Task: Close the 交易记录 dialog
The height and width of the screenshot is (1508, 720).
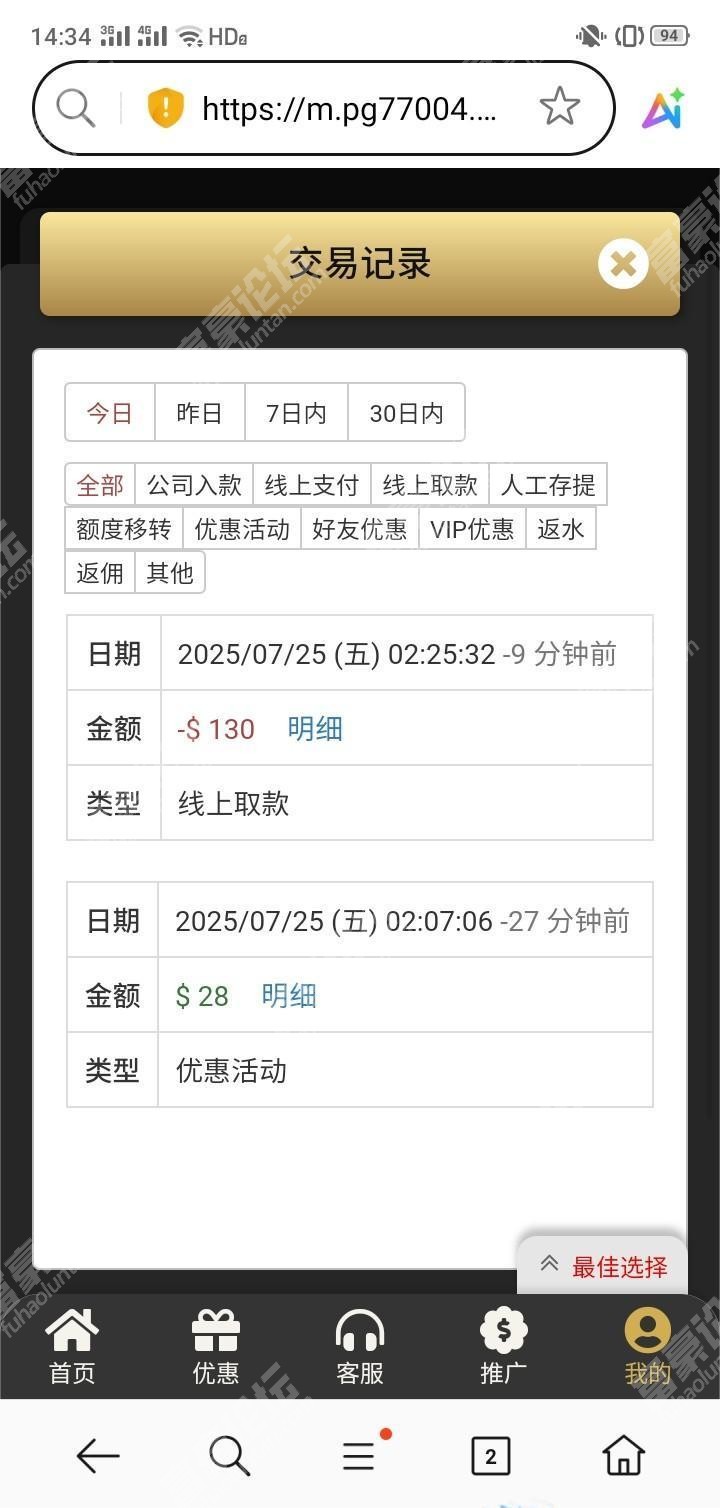Action: 623,265
